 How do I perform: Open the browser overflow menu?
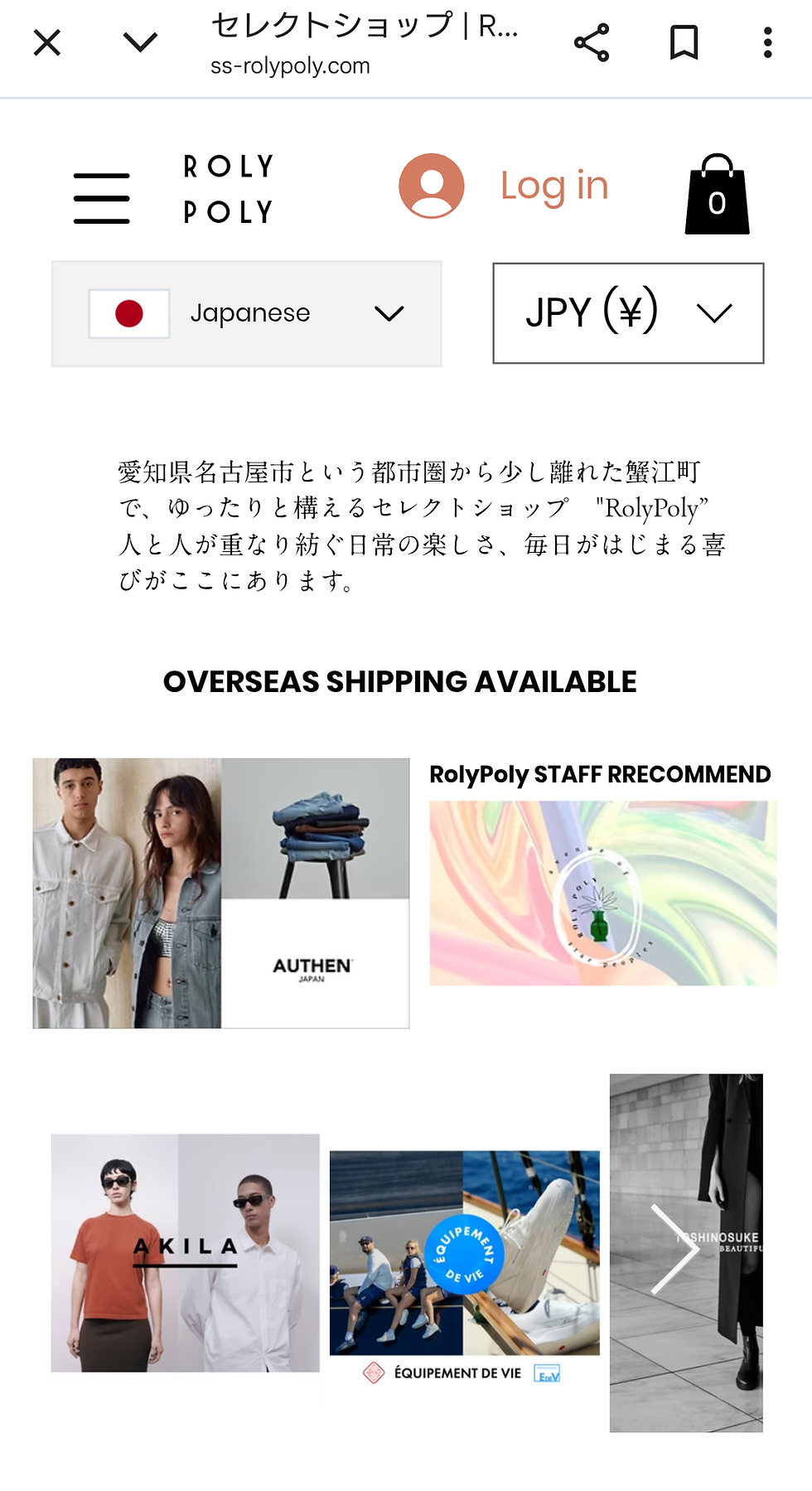point(768,42)
